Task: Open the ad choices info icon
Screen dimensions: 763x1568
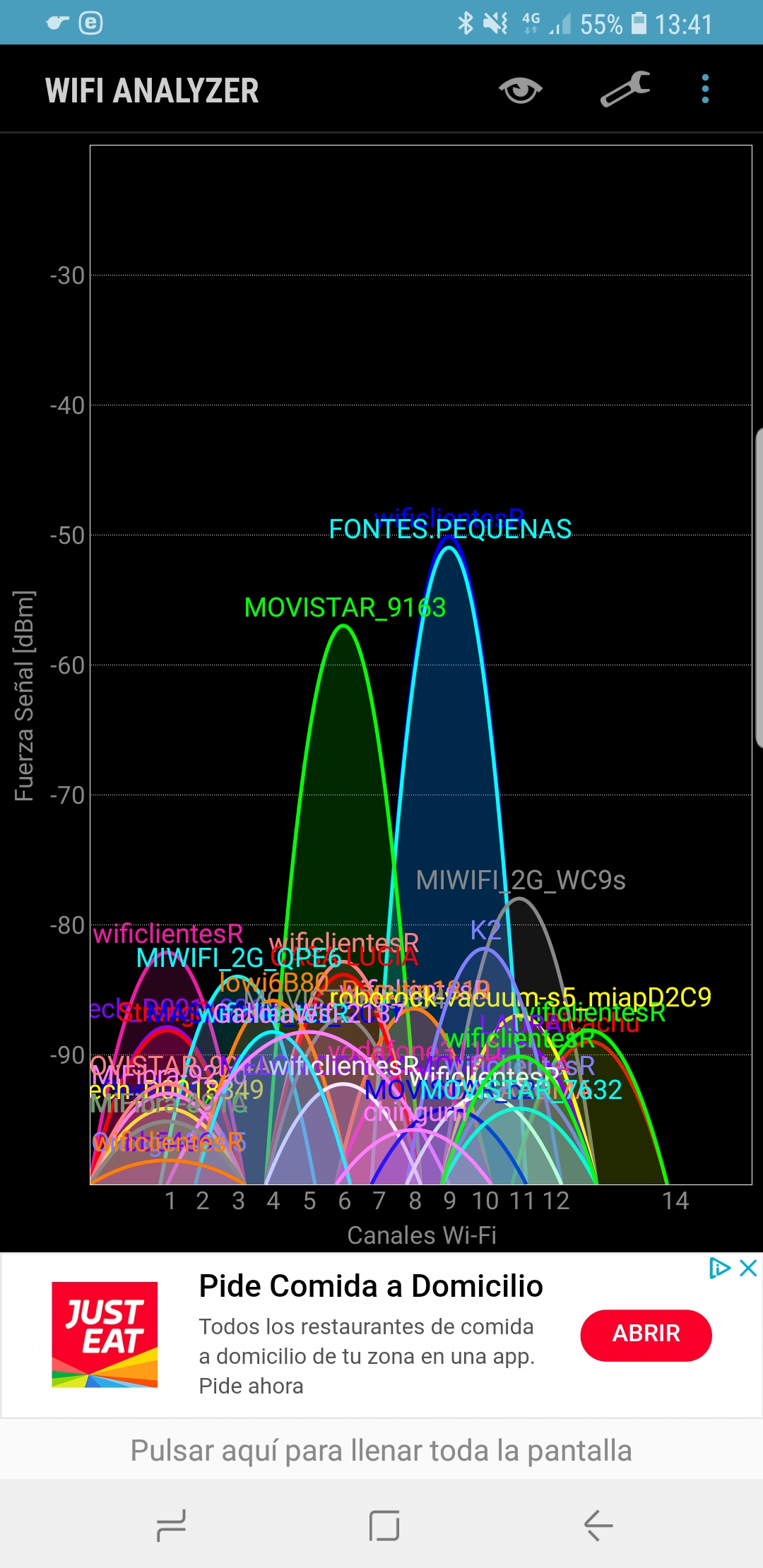Action: 719,1268
